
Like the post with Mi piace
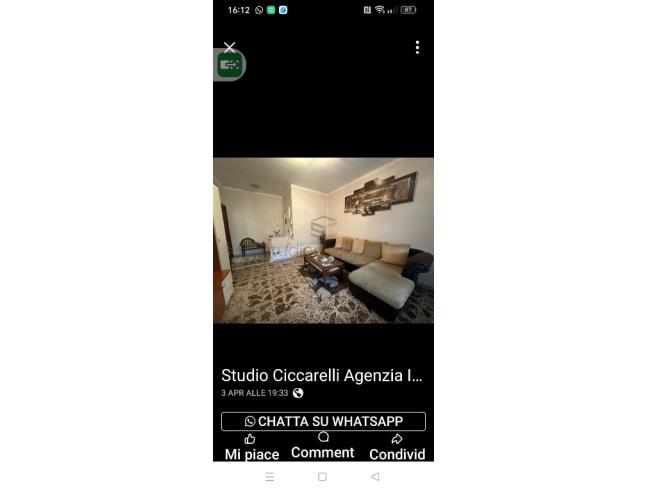(x=251, y=446)
